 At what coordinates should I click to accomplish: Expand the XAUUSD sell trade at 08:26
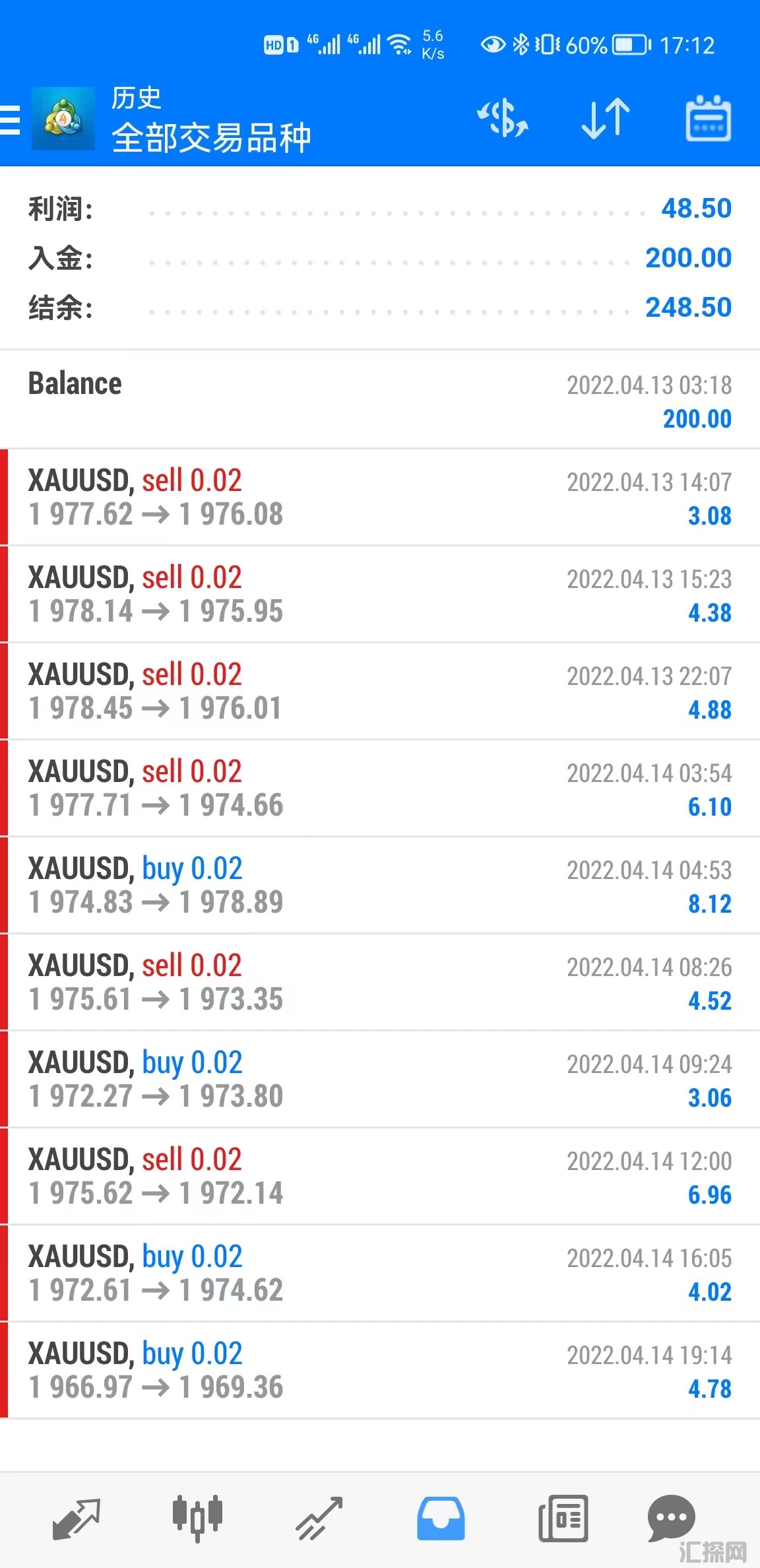(x=380, y=983)
